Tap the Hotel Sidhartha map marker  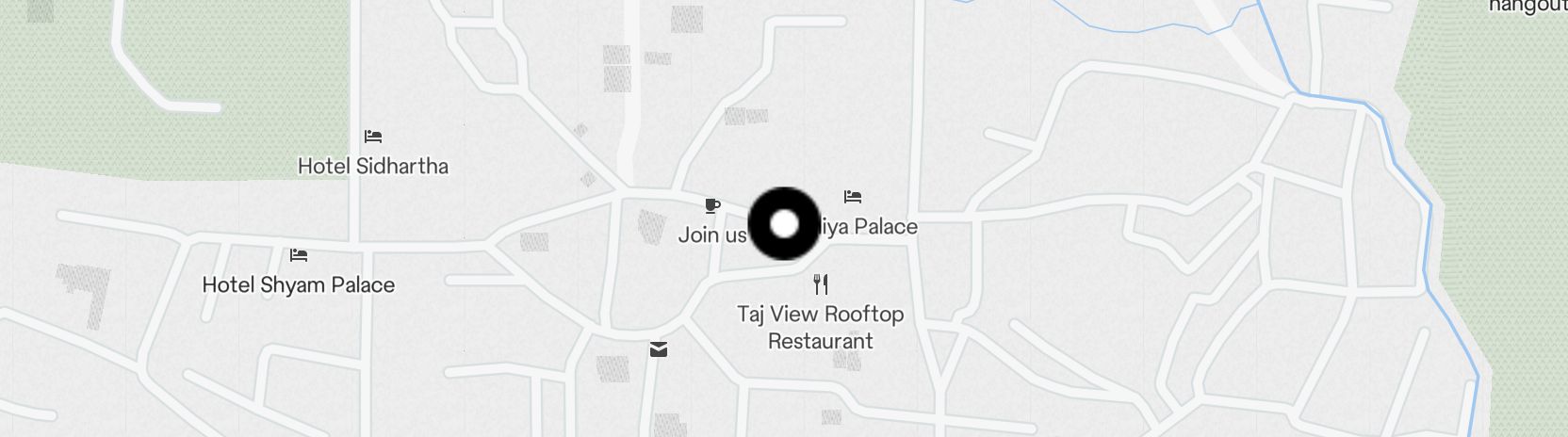(373, 138)
